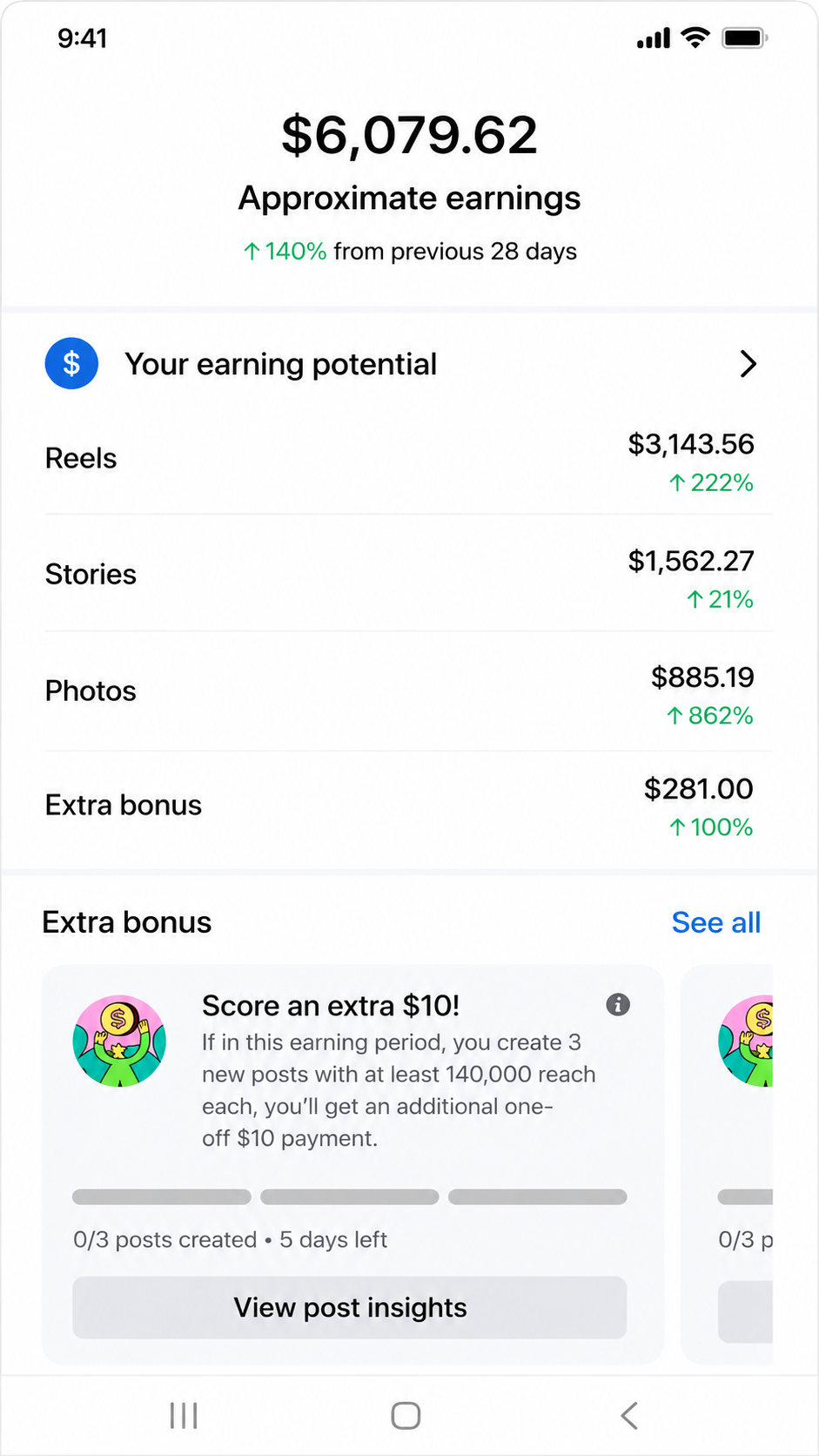Open Your earning potential details
Viewport: 819px width, 1456px height.
point(408,364)
